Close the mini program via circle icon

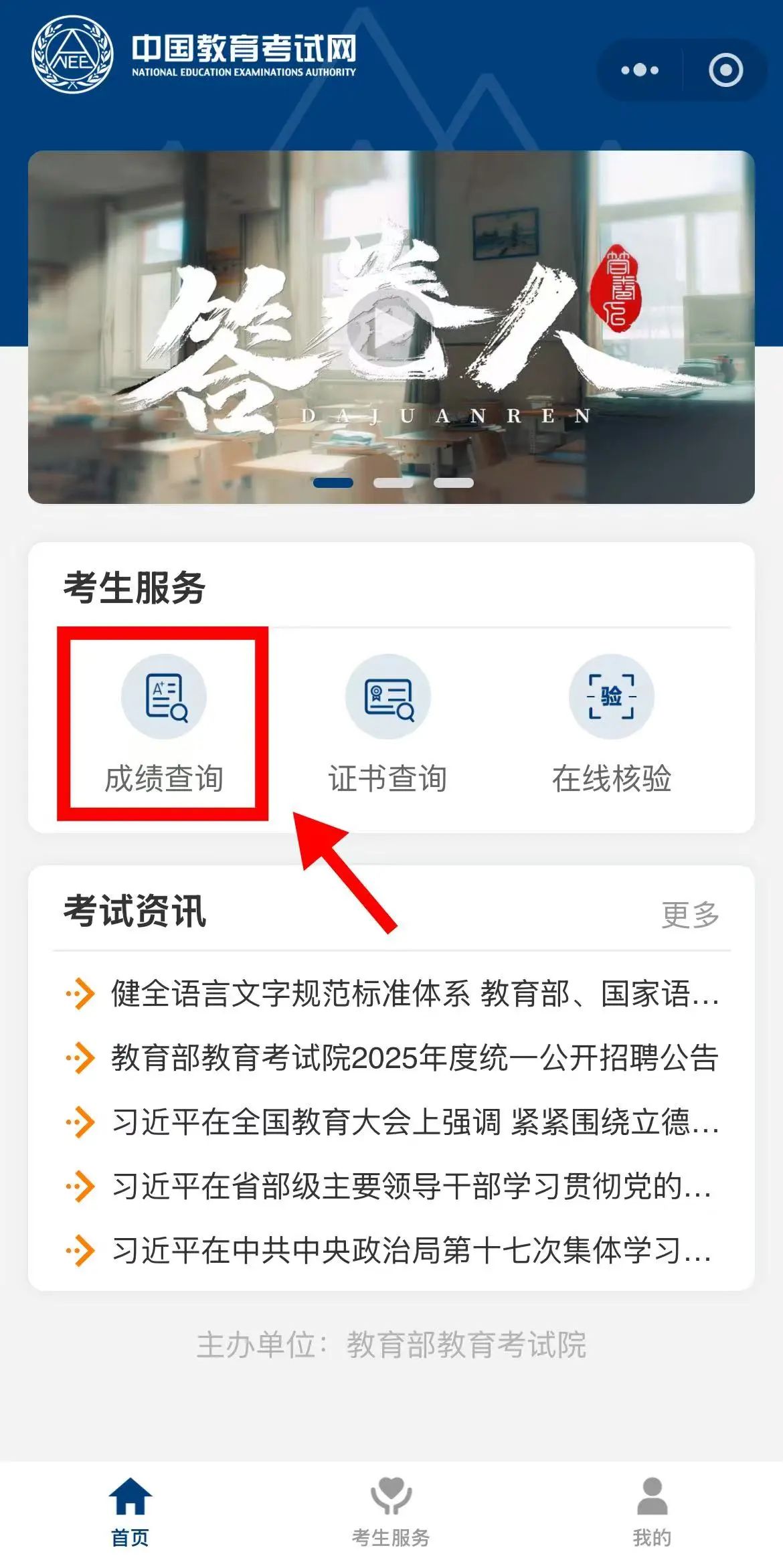tap(725, 70)
